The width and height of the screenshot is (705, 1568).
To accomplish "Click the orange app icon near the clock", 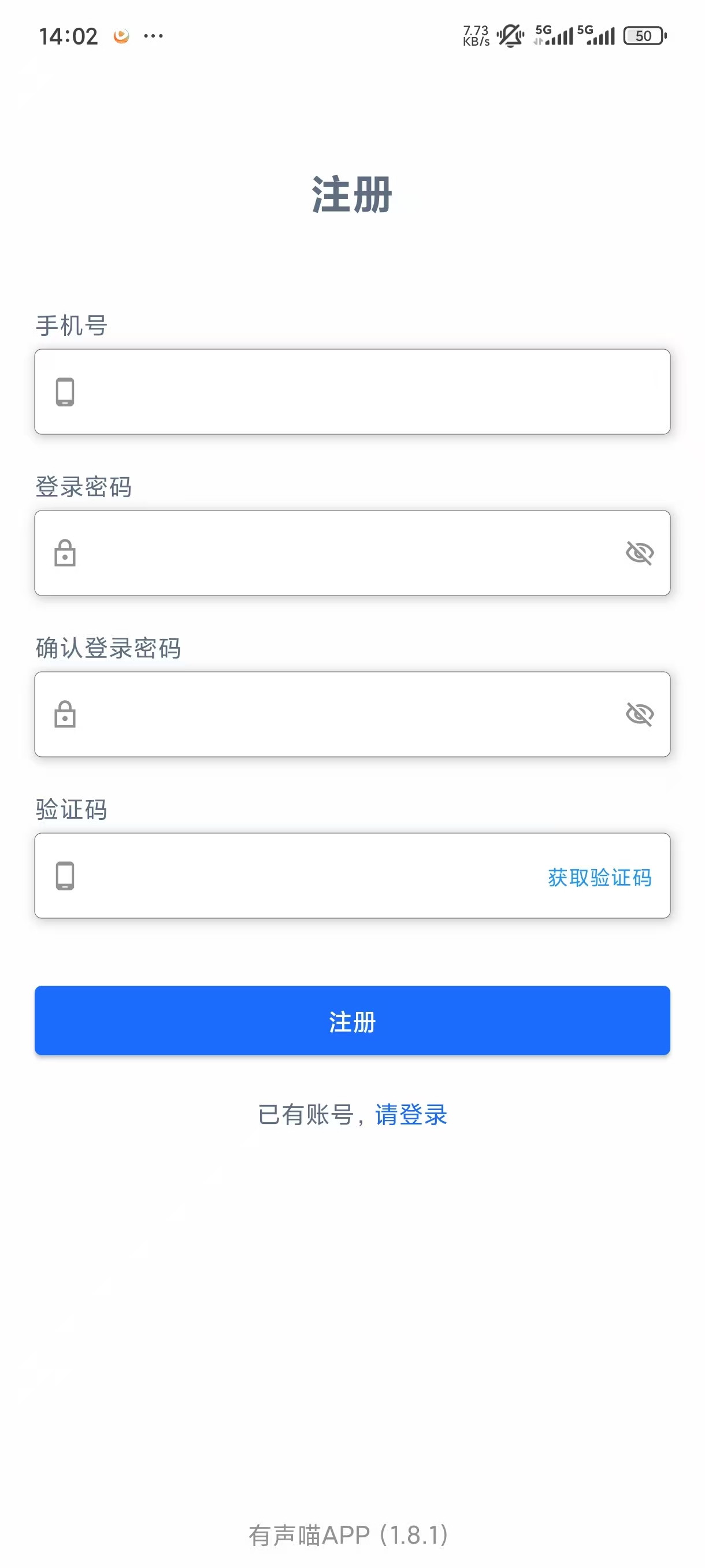I will point(122,36).
